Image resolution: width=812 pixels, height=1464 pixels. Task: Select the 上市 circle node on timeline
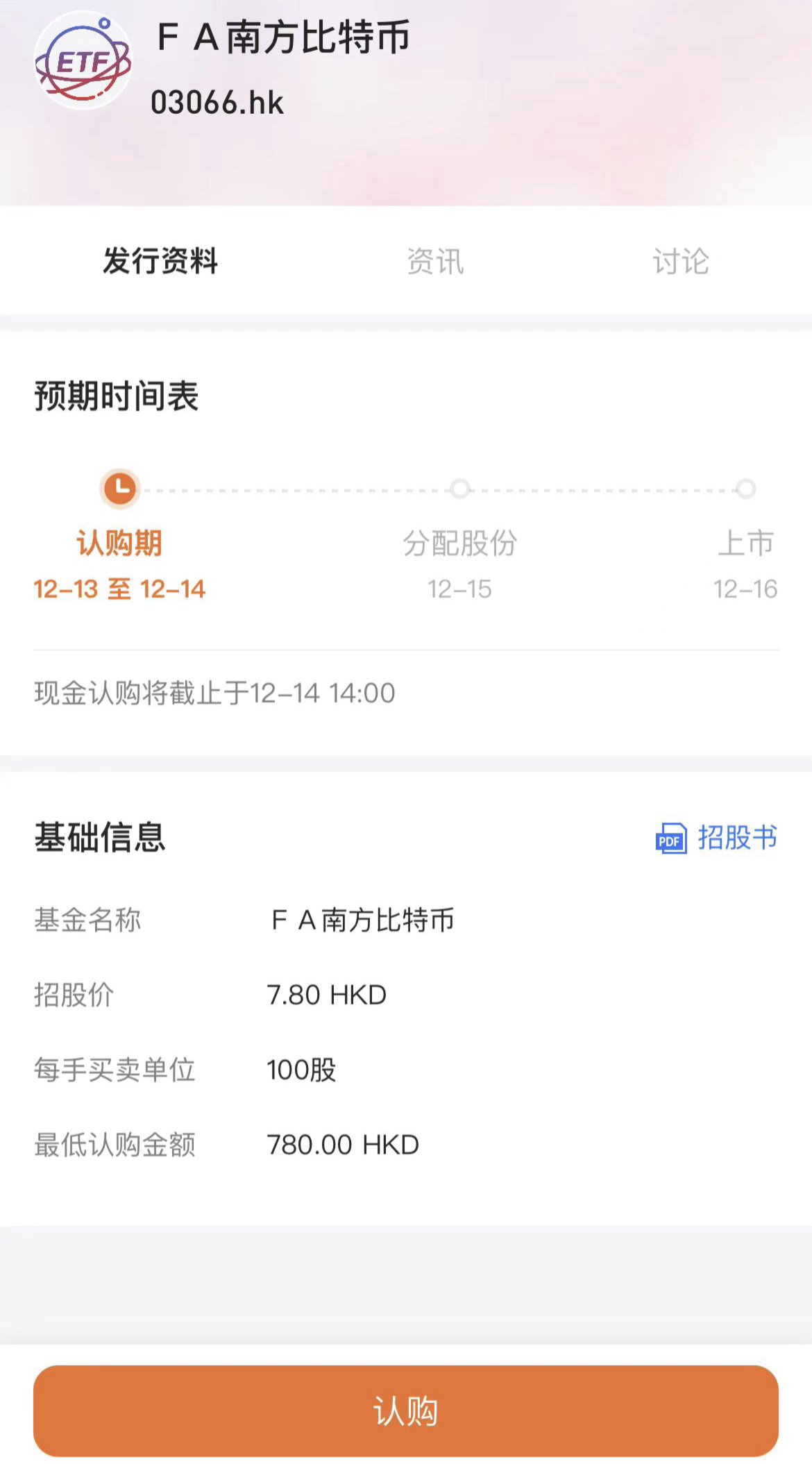coord(746,489)
